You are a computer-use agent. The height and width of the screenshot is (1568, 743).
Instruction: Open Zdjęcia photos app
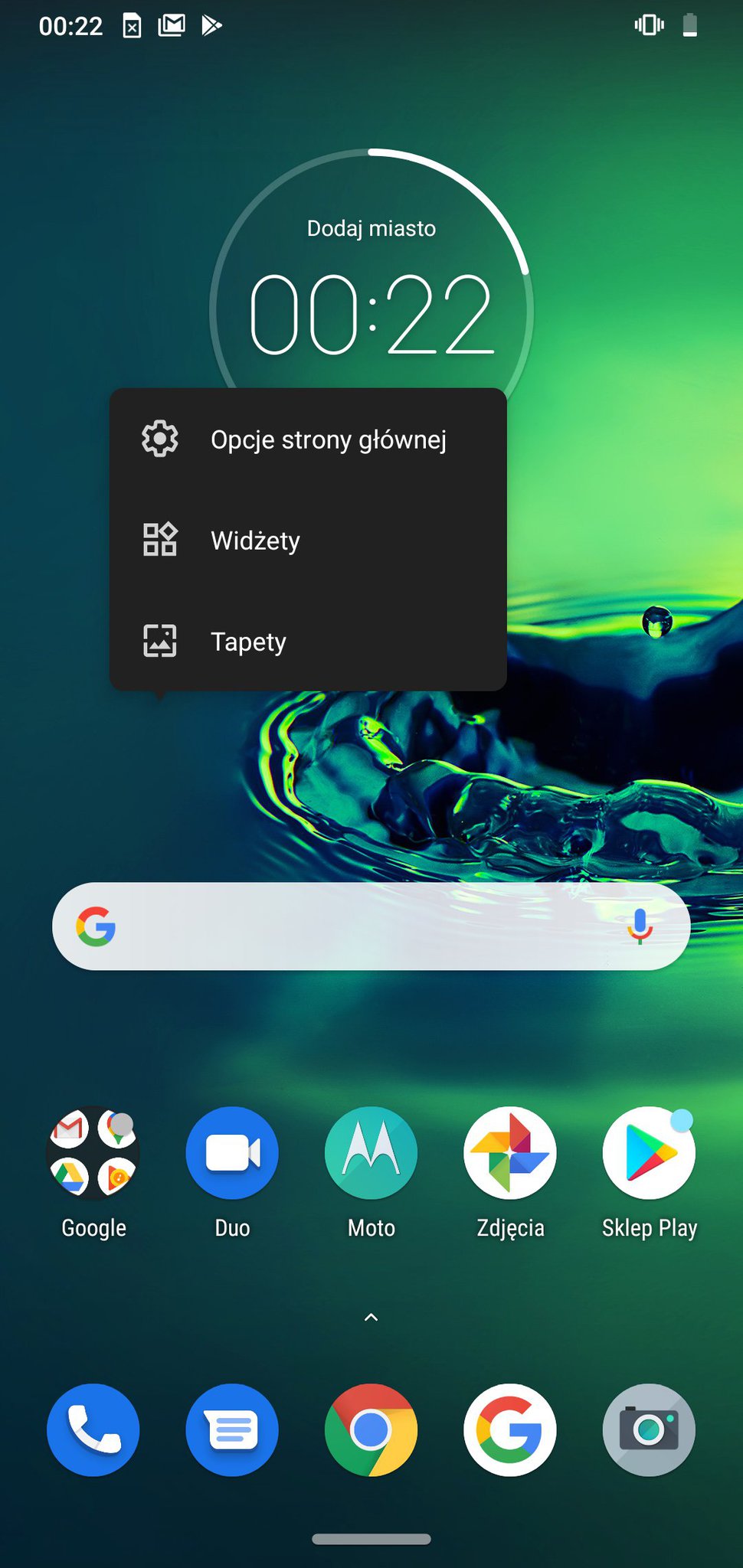(x=510, y=1153)
